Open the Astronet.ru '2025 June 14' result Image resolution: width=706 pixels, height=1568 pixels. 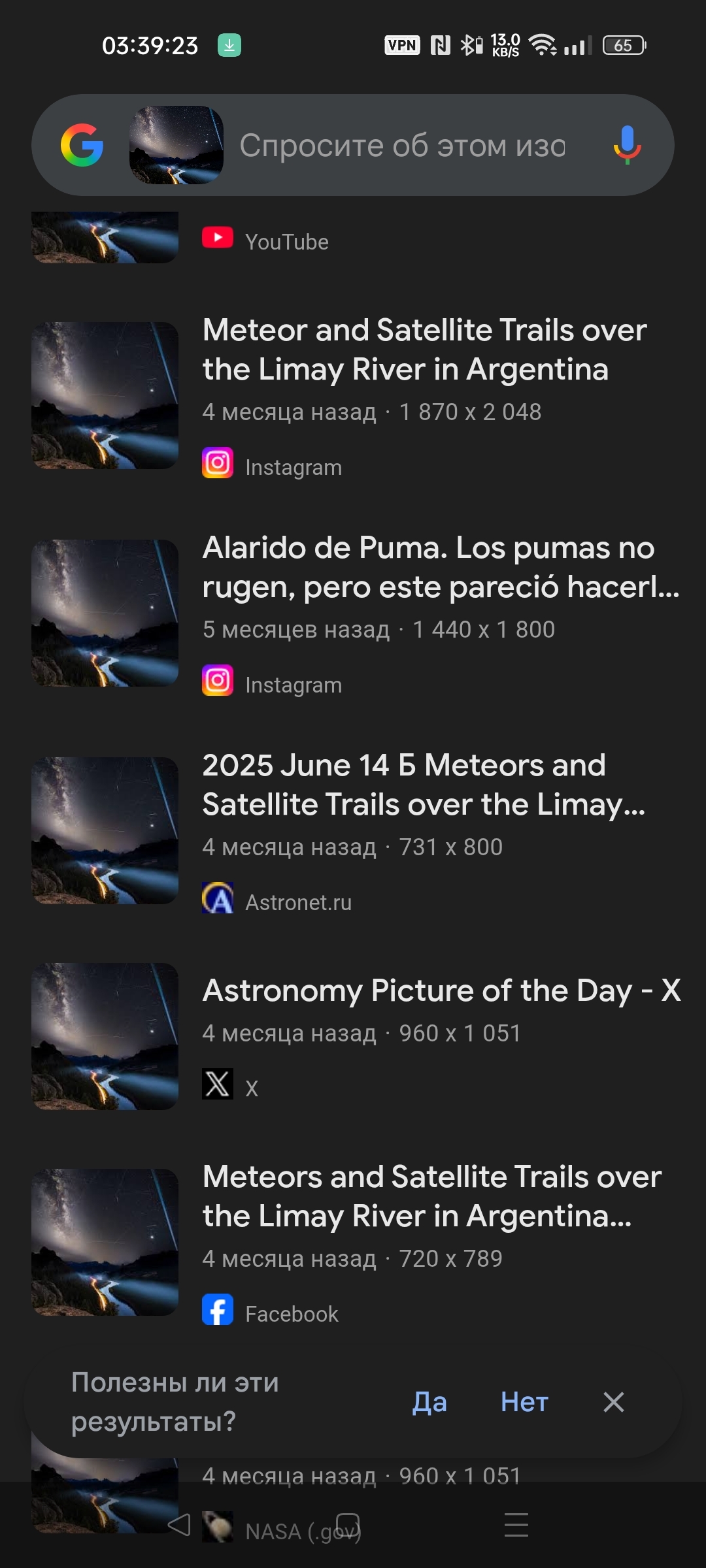pyautogui.click(x=424, y=785)
